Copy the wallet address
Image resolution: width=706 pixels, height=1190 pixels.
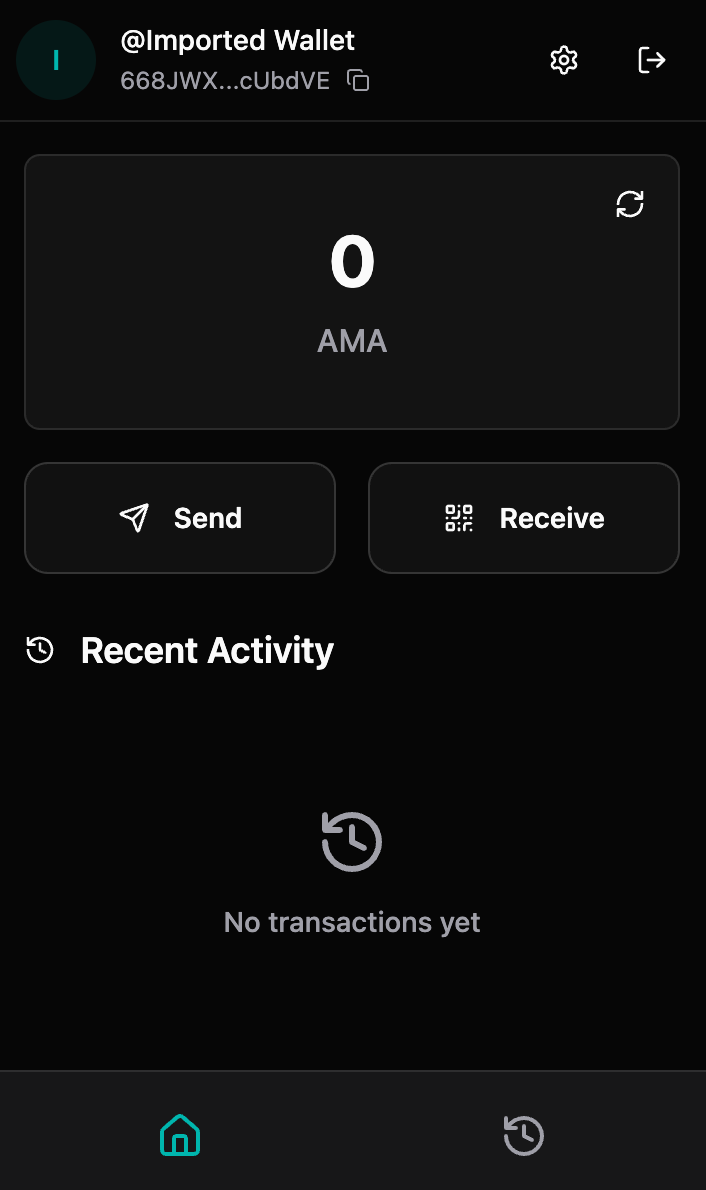click(358, 82)
